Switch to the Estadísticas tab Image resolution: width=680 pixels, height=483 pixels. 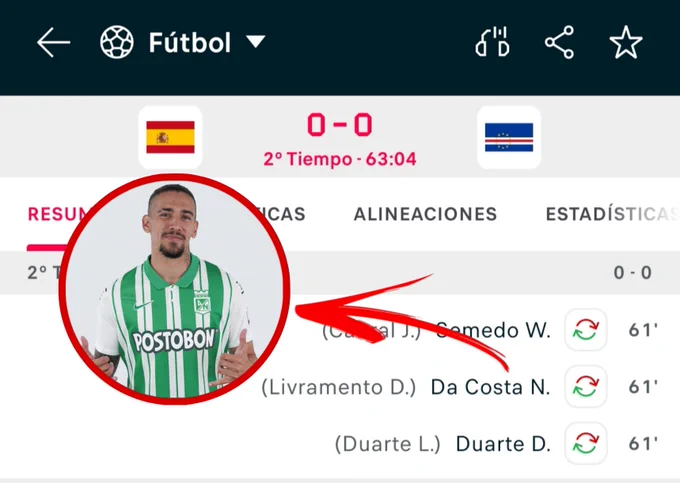pyautogui.click(x=612, y=214)
